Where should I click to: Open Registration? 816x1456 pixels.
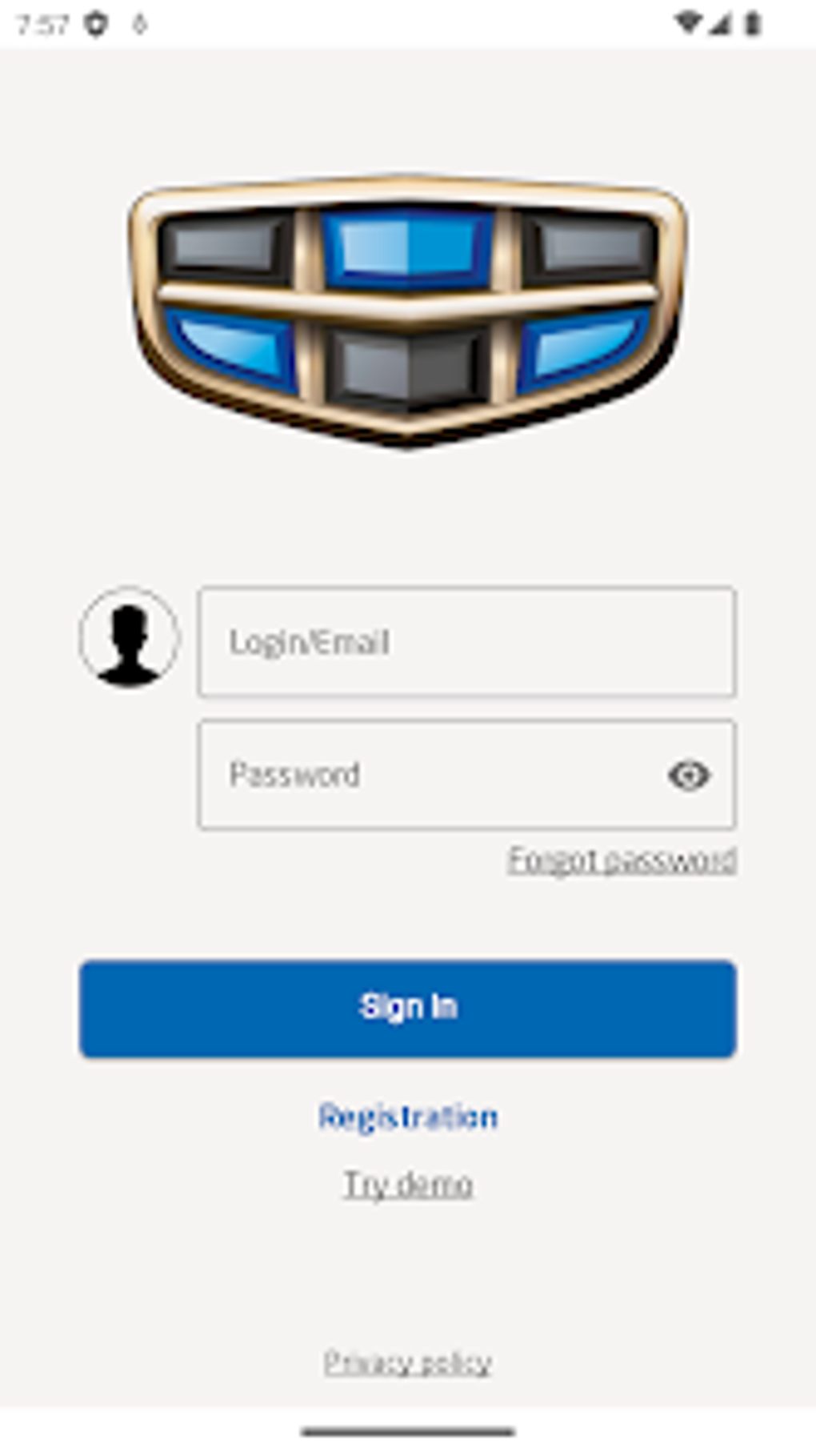click(x=408, y=1117)
